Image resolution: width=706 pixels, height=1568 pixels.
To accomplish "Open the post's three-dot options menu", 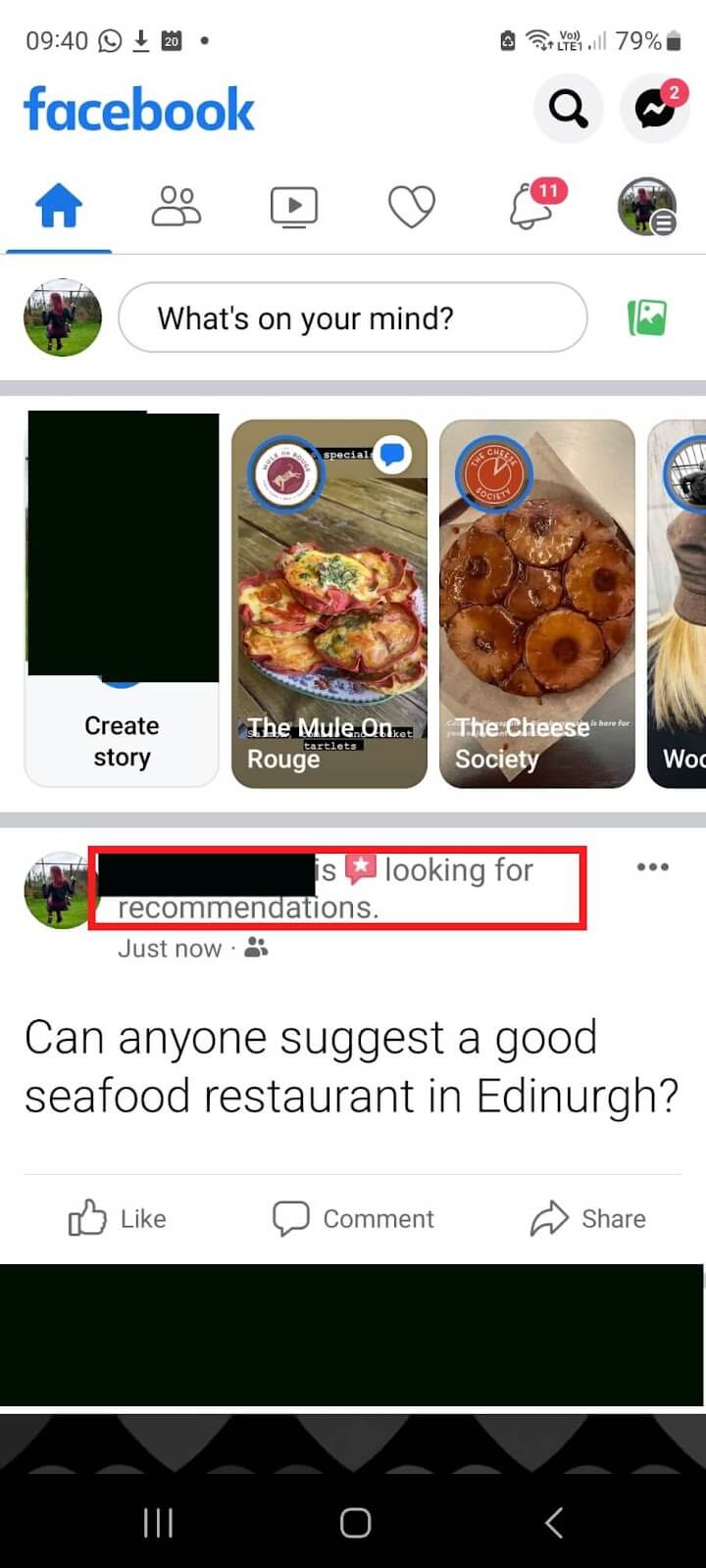I will click(x=653, y=867).
